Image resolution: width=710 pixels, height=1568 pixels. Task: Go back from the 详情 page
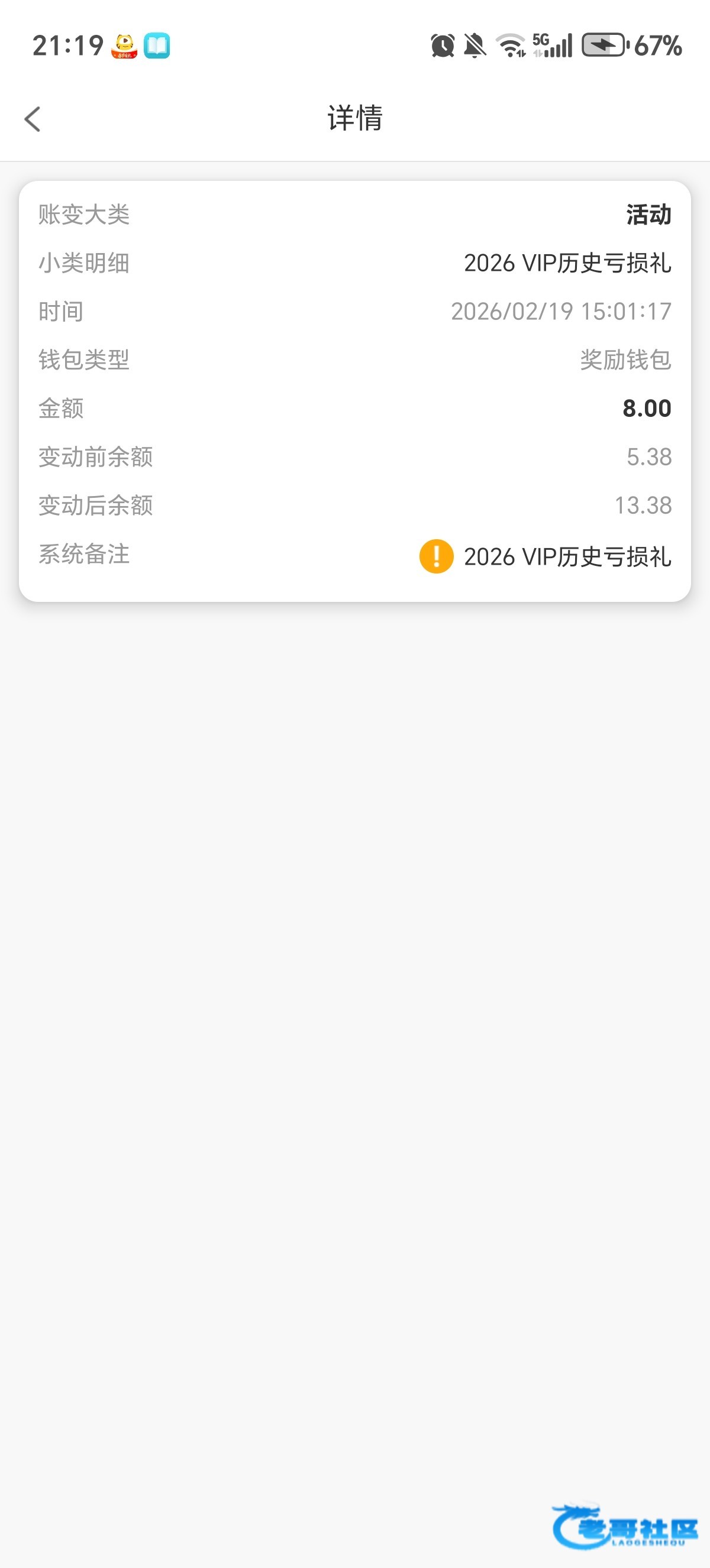(x=33, y=119)
